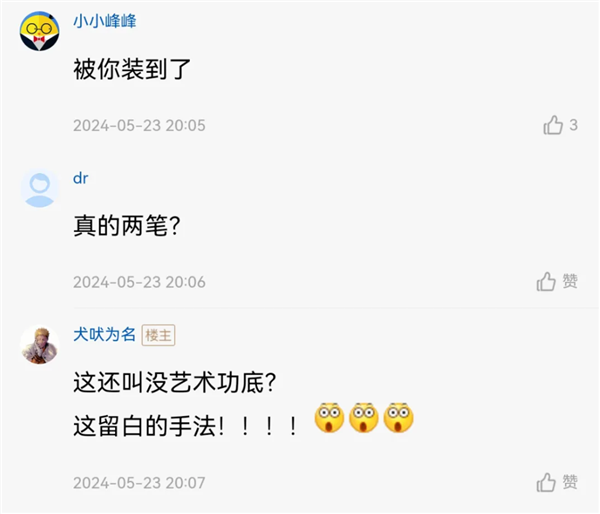The height and width of the screenshot is (514, 600).
Task: Open 小小峰峰's profile avatar
Action: pyautogui.click(x=39, y=30)
